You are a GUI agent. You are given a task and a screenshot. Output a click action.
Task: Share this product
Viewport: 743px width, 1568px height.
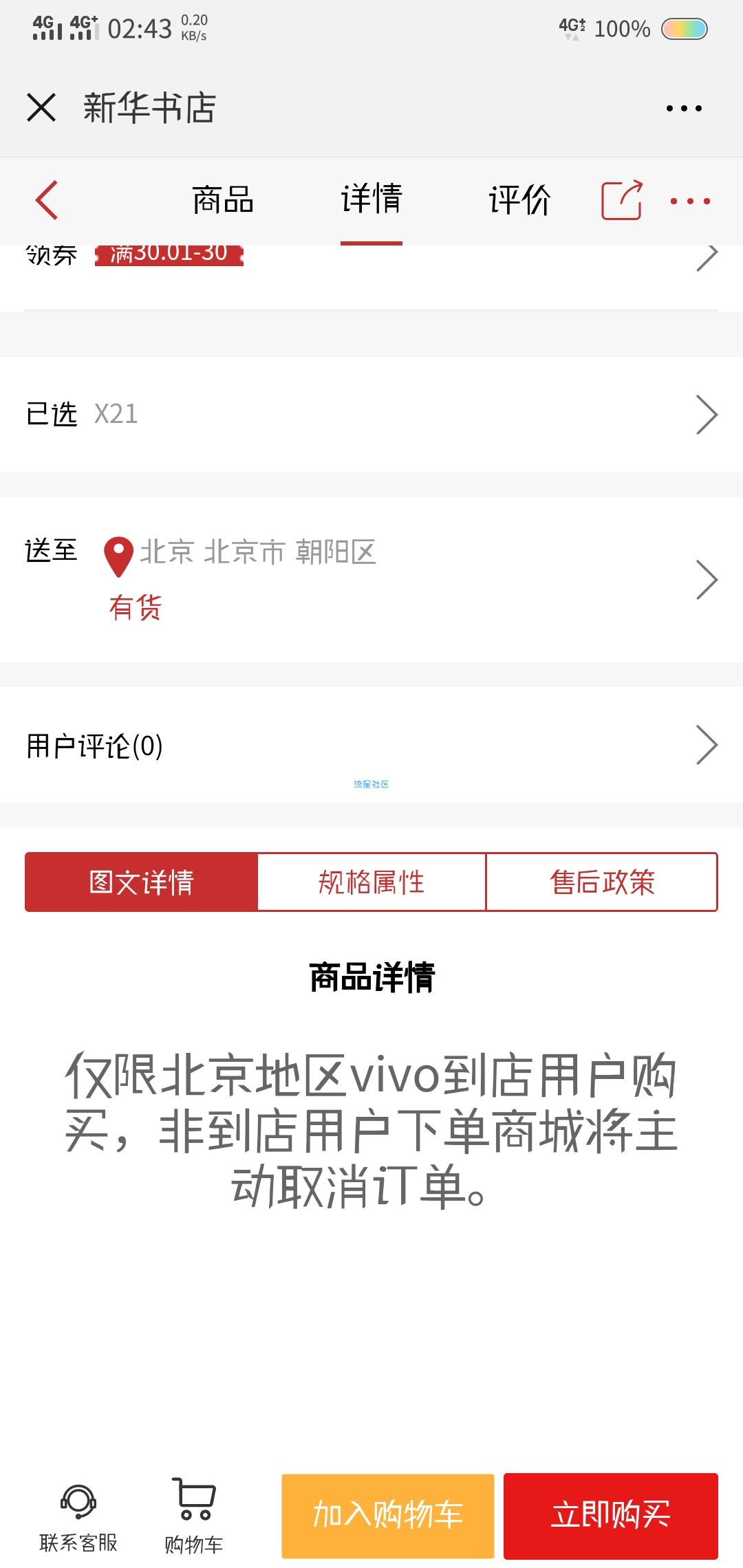622,200
